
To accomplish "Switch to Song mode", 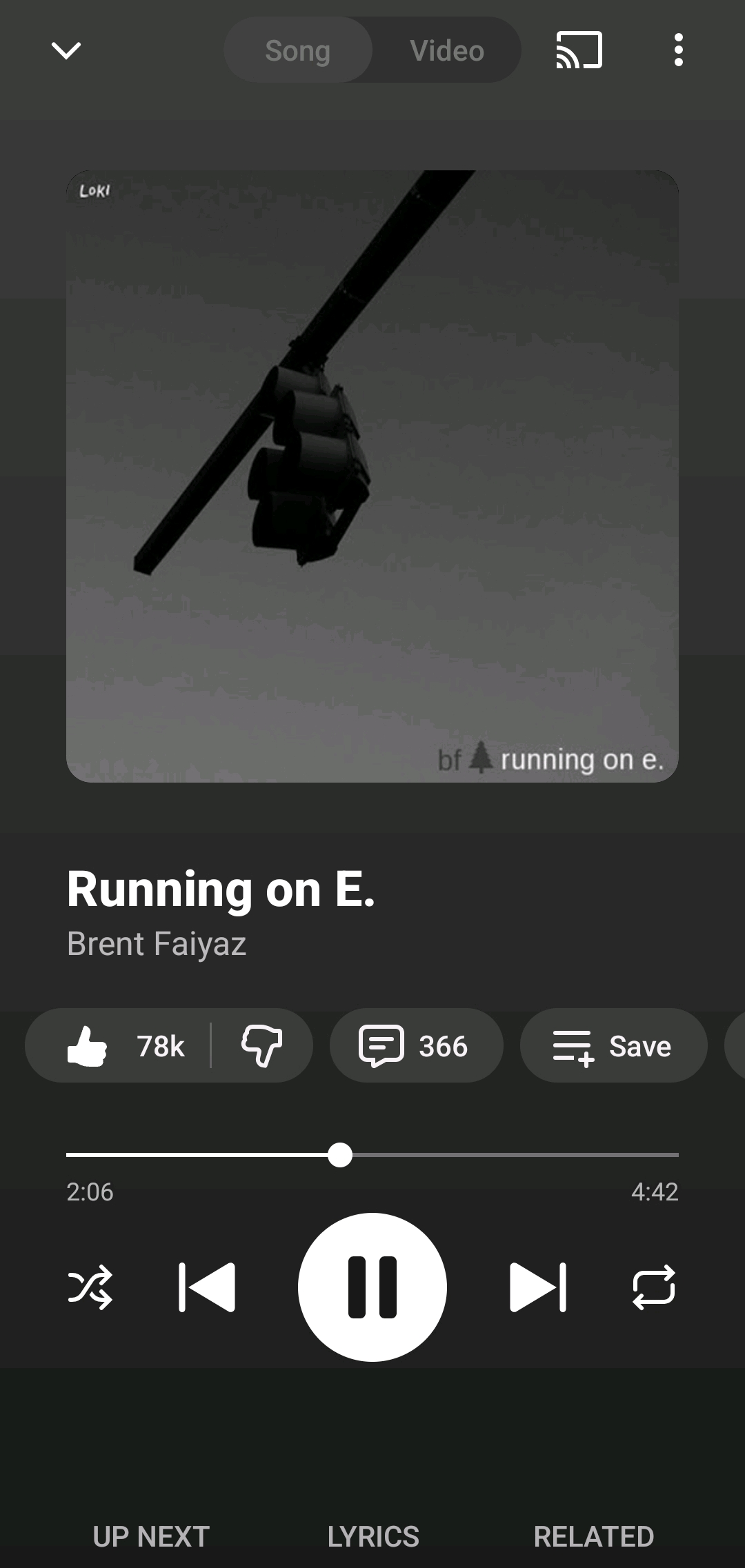I will [298, 50].
